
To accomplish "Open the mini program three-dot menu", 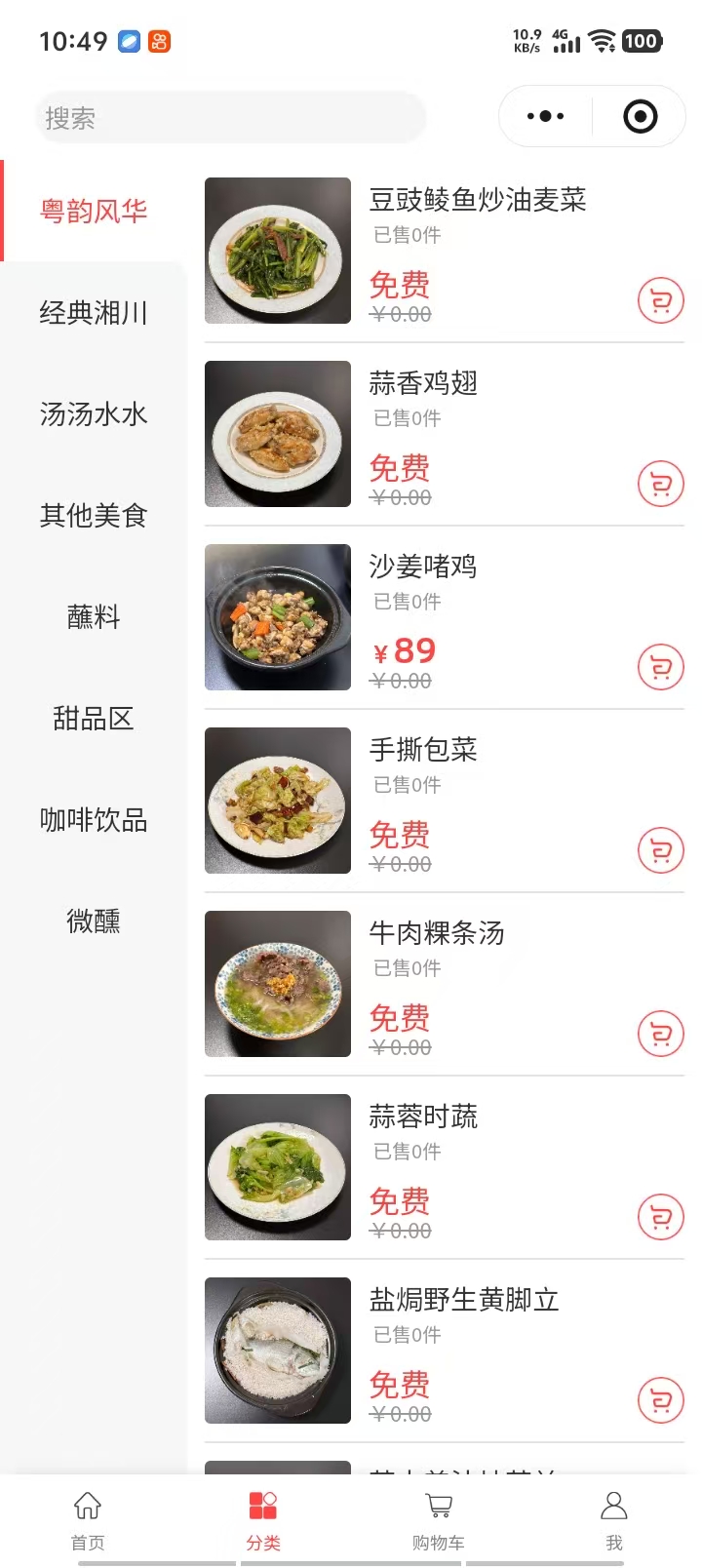I will click(545, 117).
